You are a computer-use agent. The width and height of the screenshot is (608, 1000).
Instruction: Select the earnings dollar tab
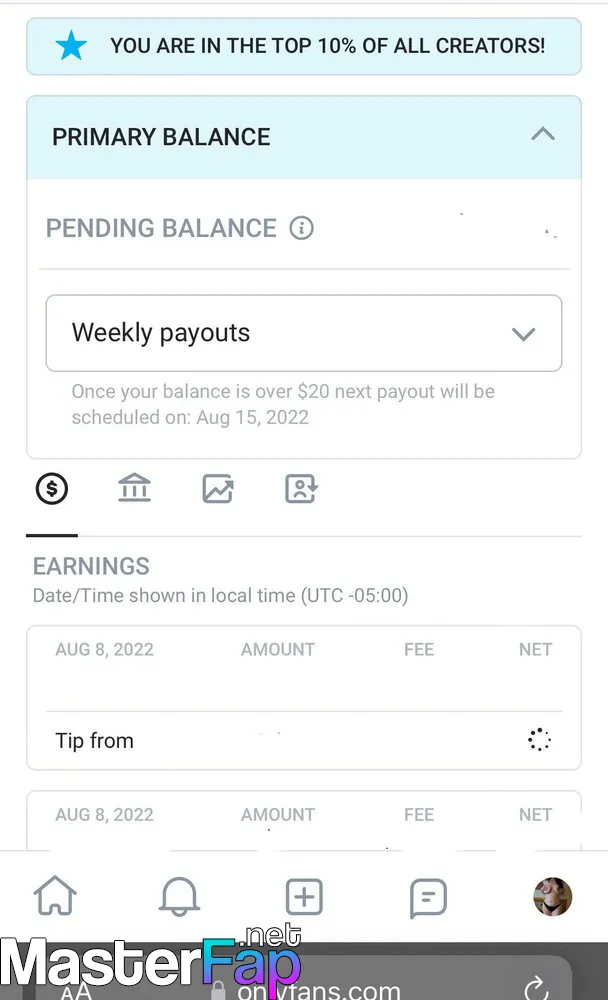(x=52, y=489)
